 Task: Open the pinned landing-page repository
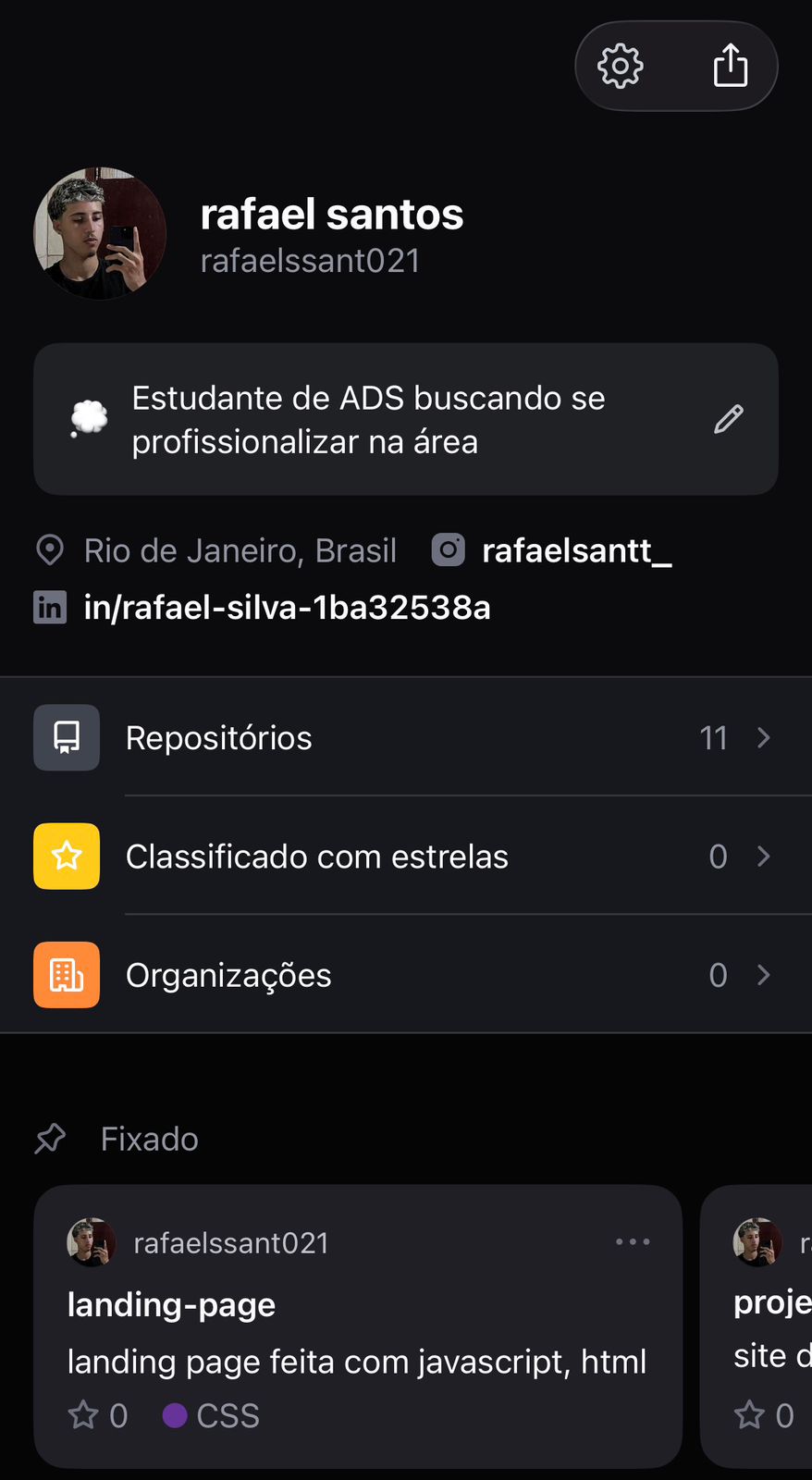click(x=172, y=1305)
